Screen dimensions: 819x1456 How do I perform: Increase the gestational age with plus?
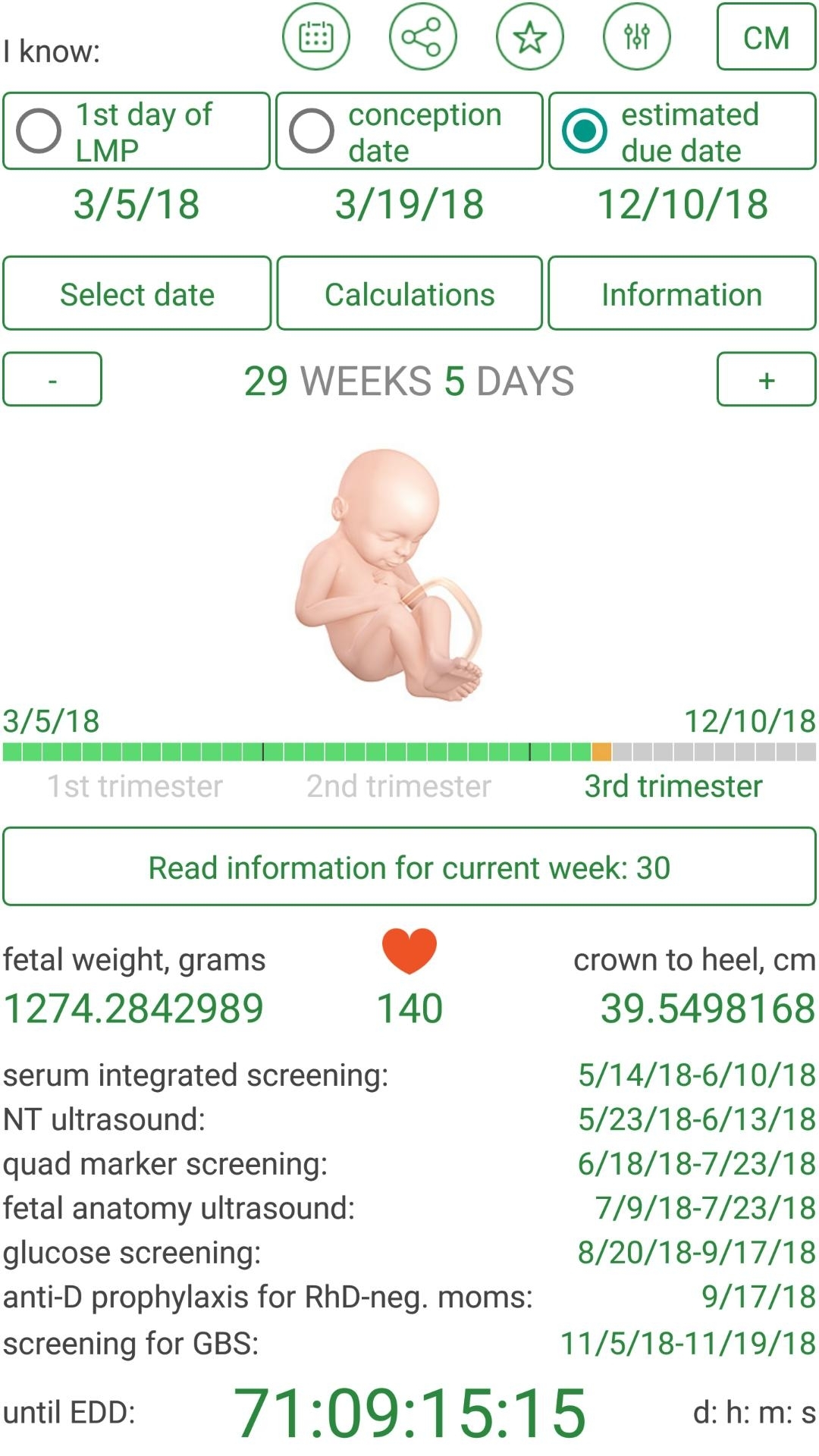(x=767, y=379)
